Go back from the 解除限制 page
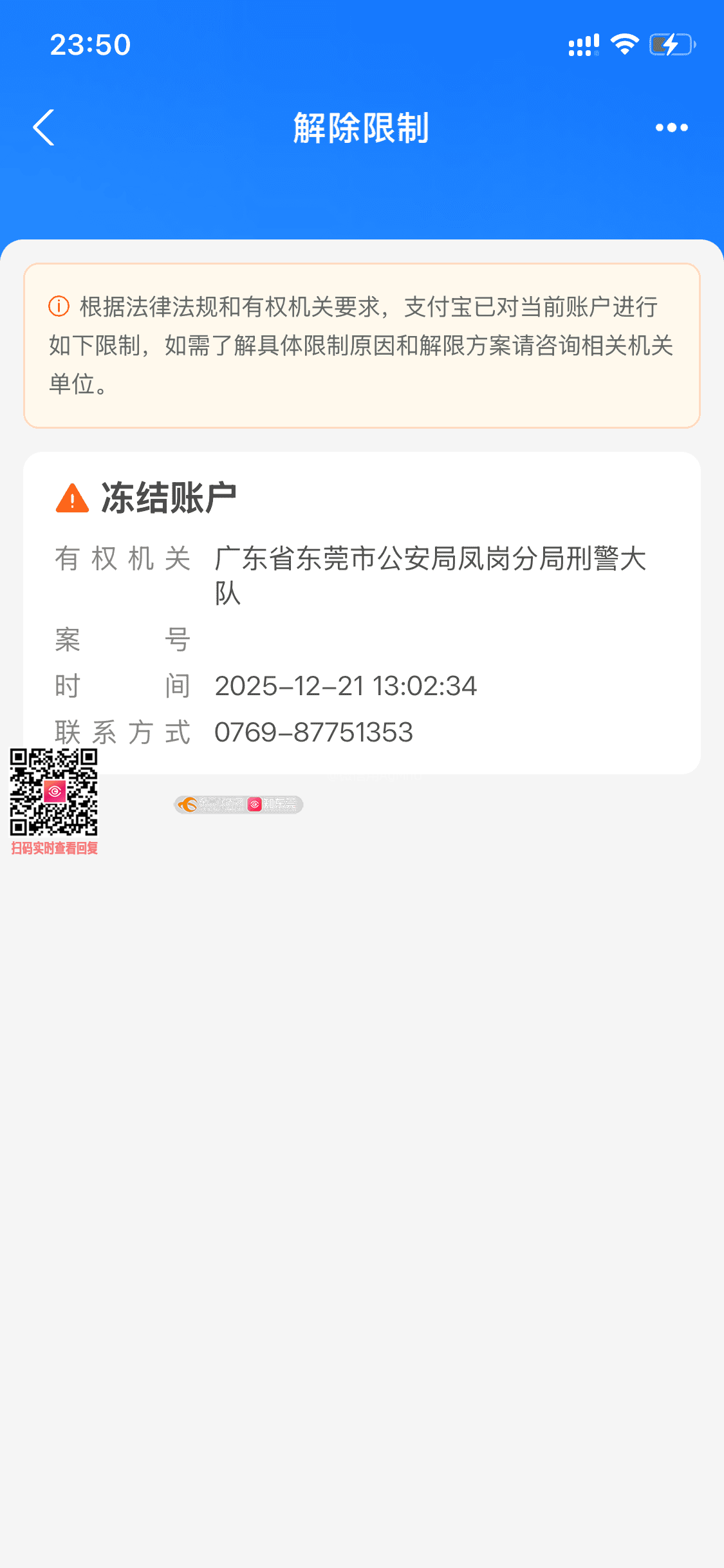 [x=44, y=127]
